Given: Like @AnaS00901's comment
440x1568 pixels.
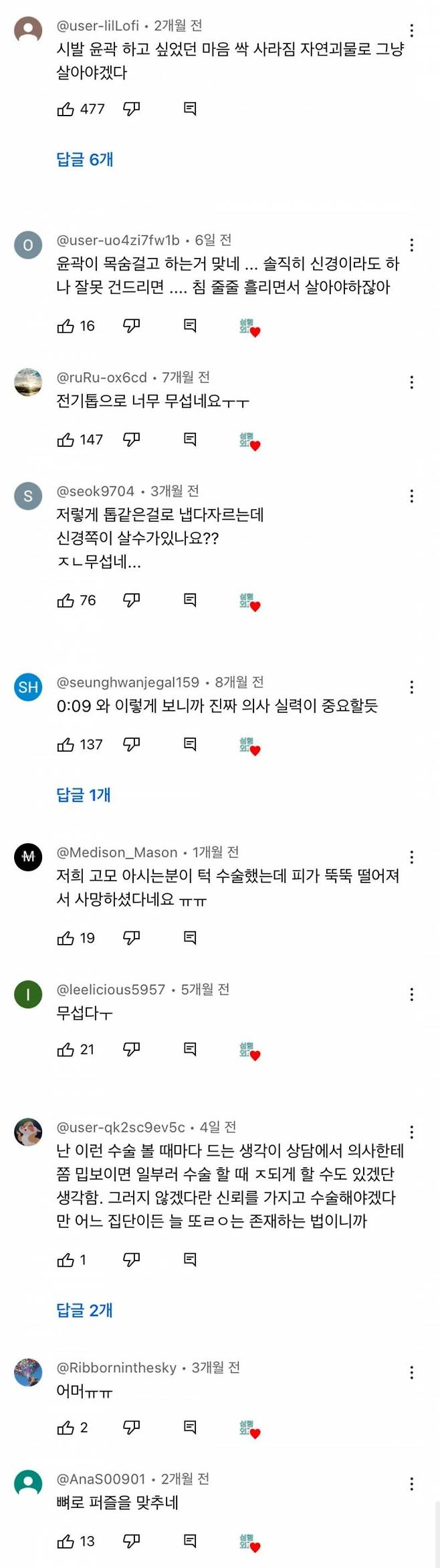Looking at the screenshot, I should point(66,1541).
